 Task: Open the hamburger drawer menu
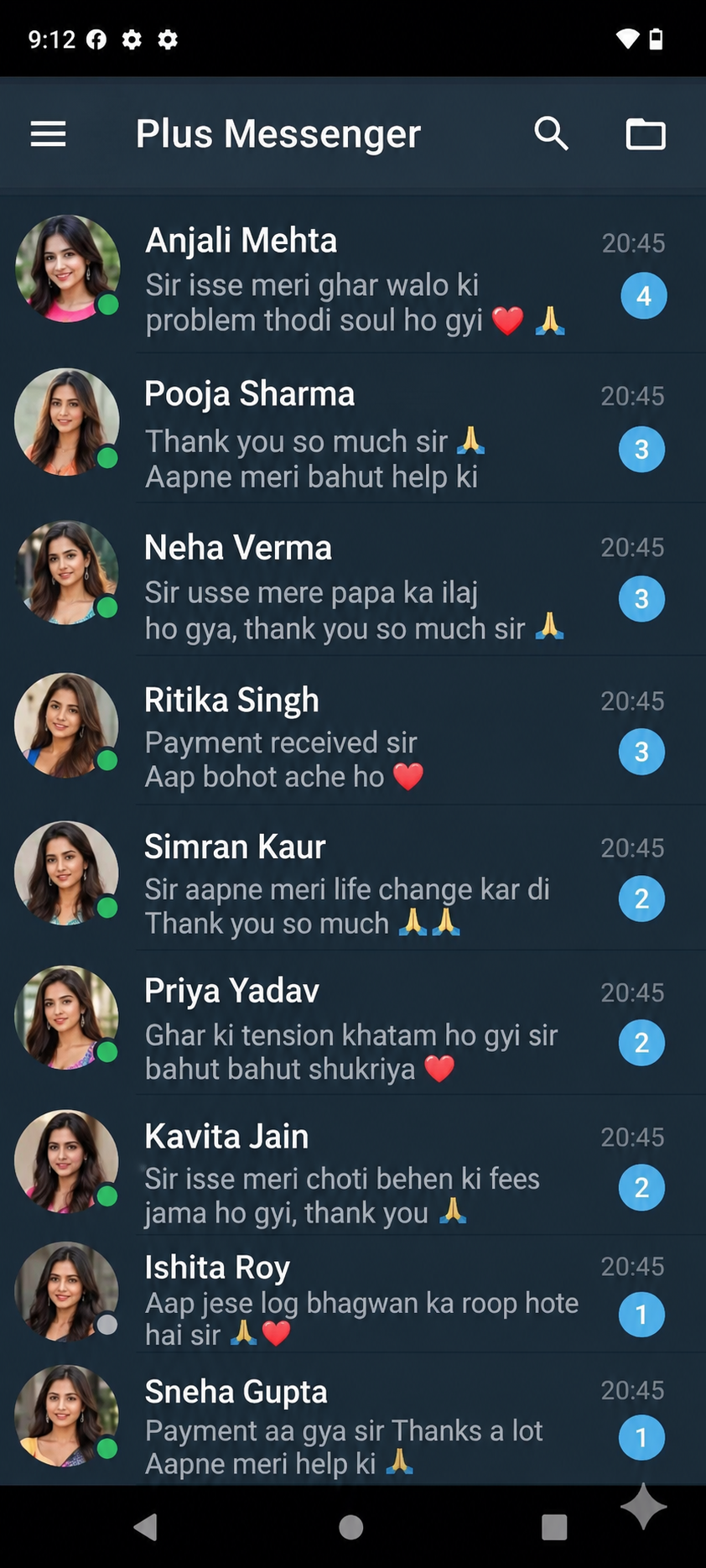coord(48,134)
